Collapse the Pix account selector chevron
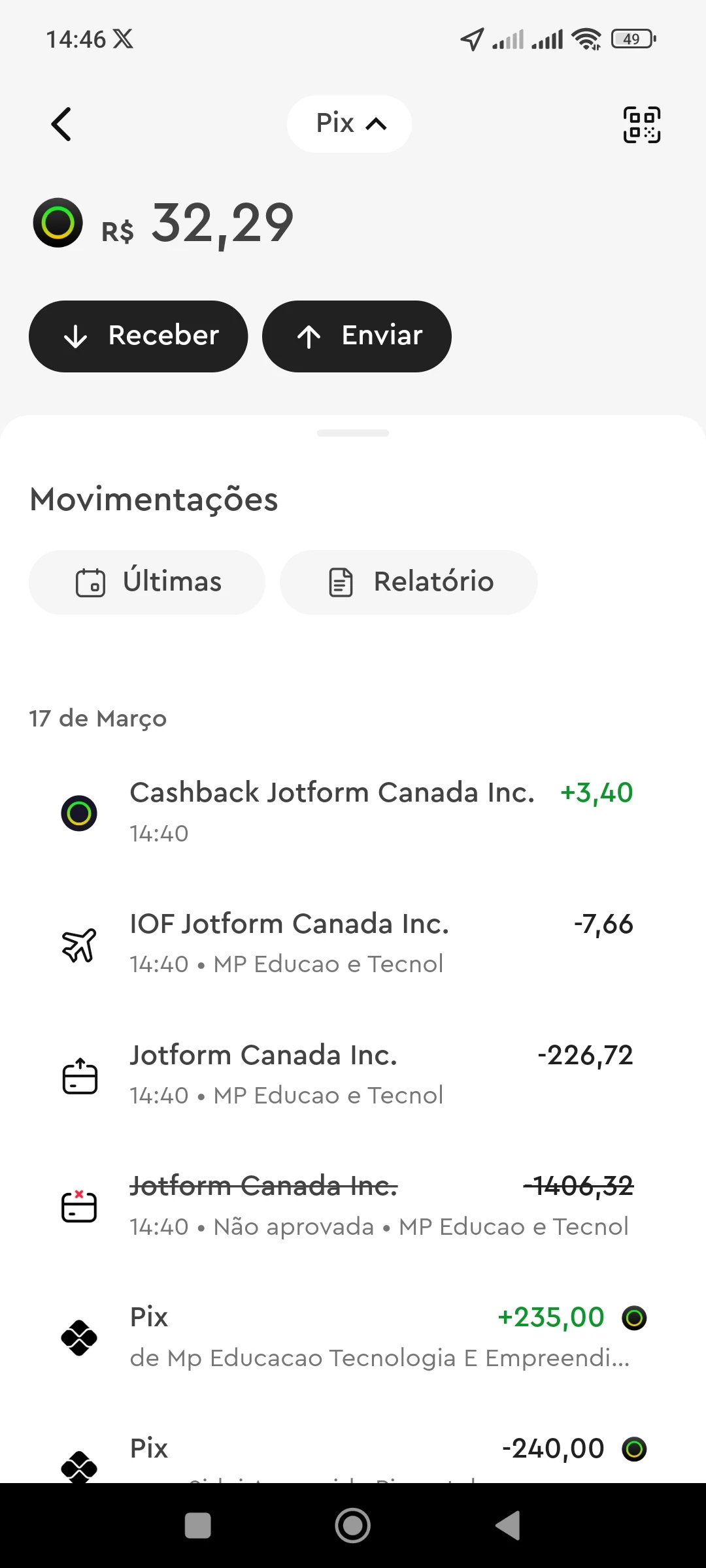706x1568 pixels. tap(377, 123)
